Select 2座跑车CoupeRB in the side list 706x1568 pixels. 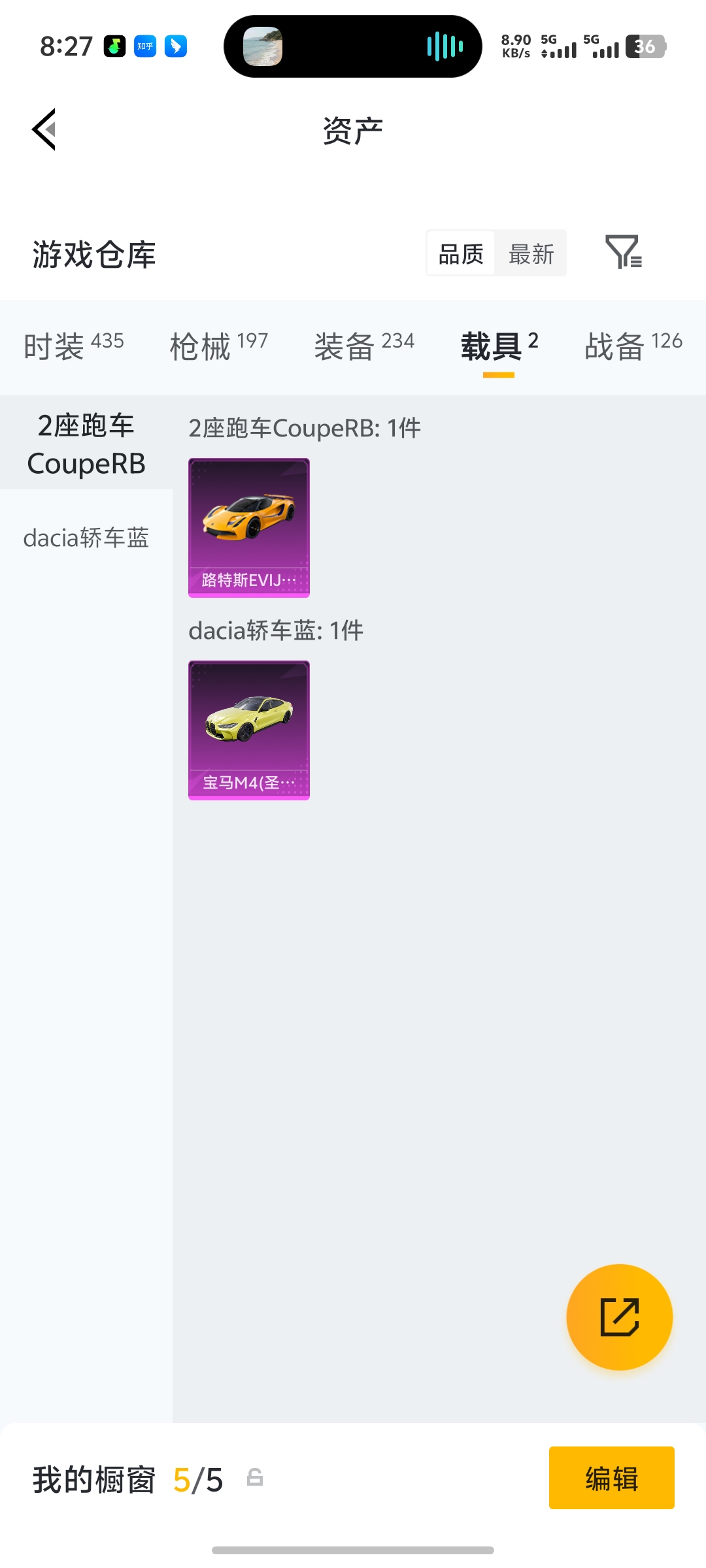86,444
